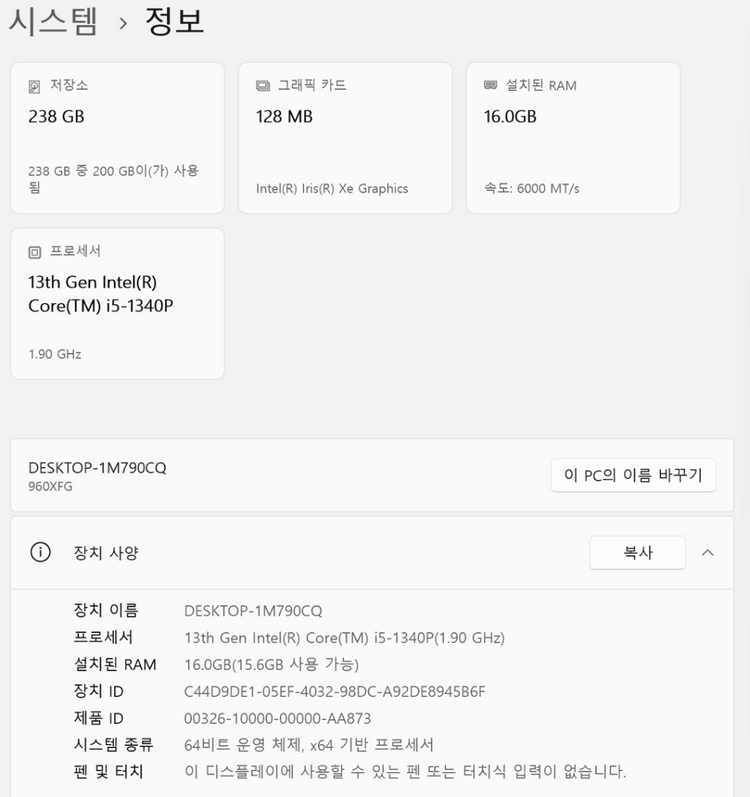The width and height of the screenshot is (750, 797).
Task: Open the 238 GB storage card
Action: pos(117,137)
